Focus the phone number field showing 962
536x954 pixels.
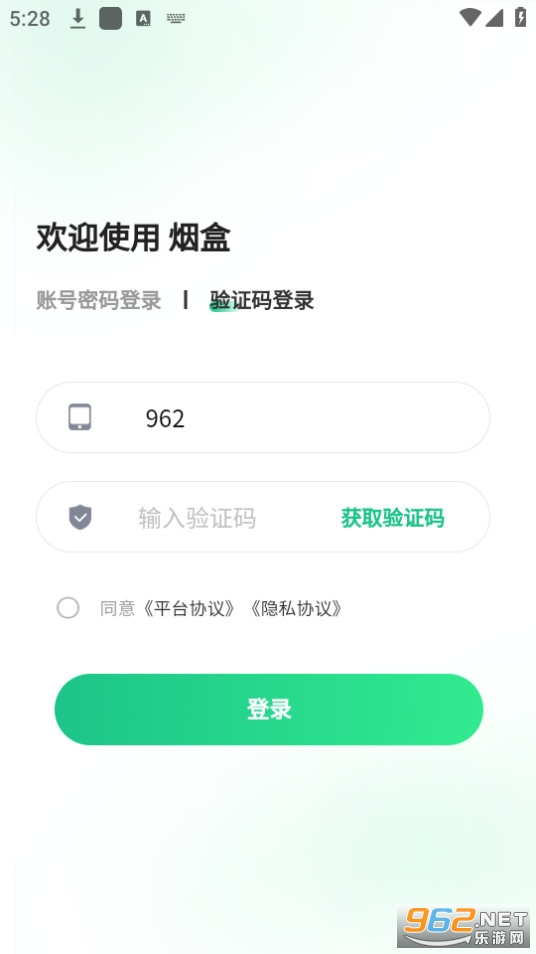263,417
